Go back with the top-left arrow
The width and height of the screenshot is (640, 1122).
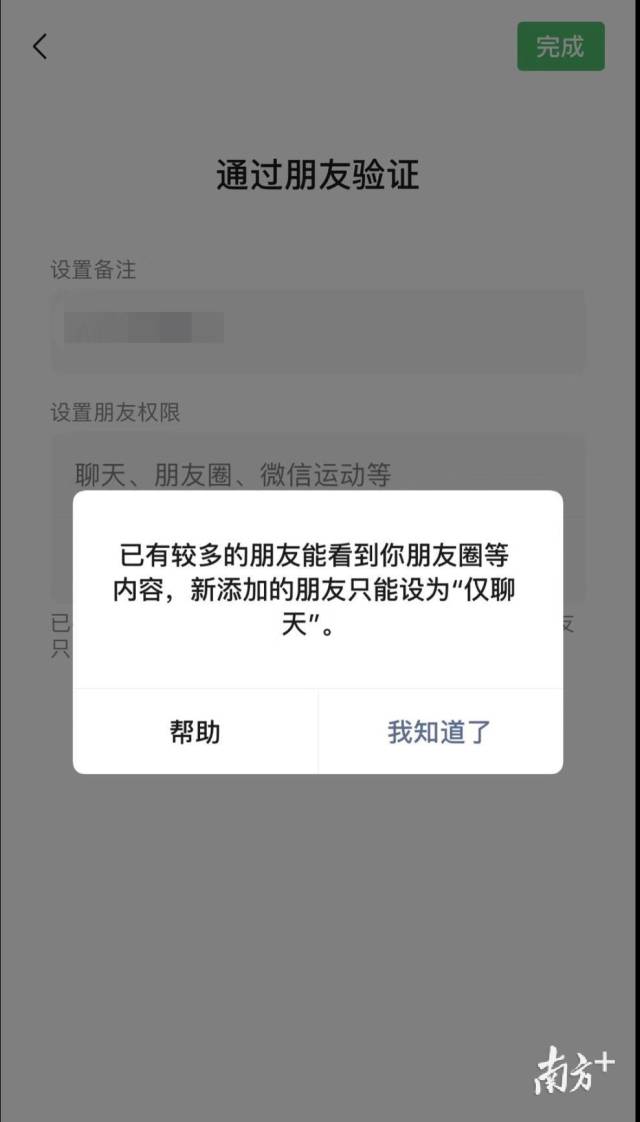pos(40,46)
